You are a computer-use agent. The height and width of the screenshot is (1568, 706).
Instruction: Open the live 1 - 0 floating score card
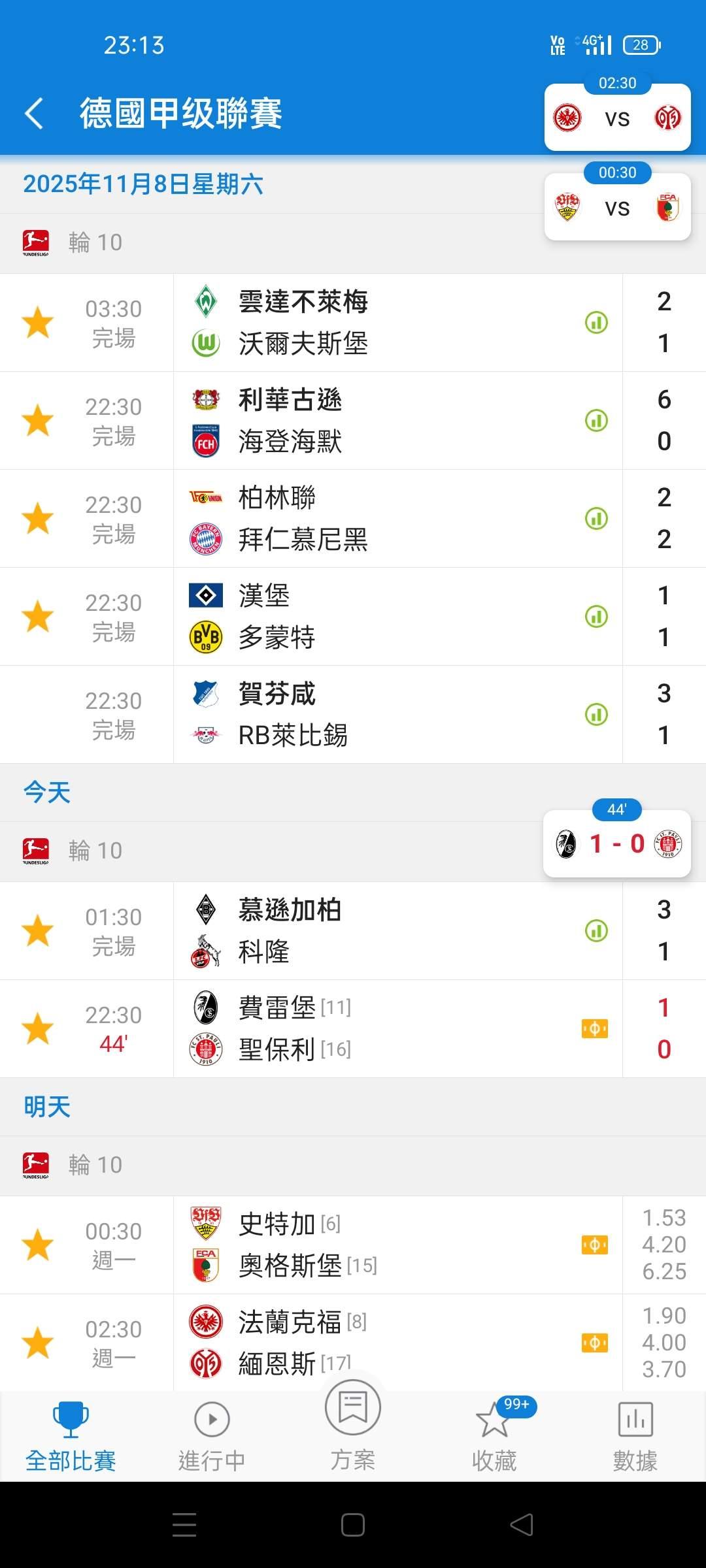tap(617, 843)
